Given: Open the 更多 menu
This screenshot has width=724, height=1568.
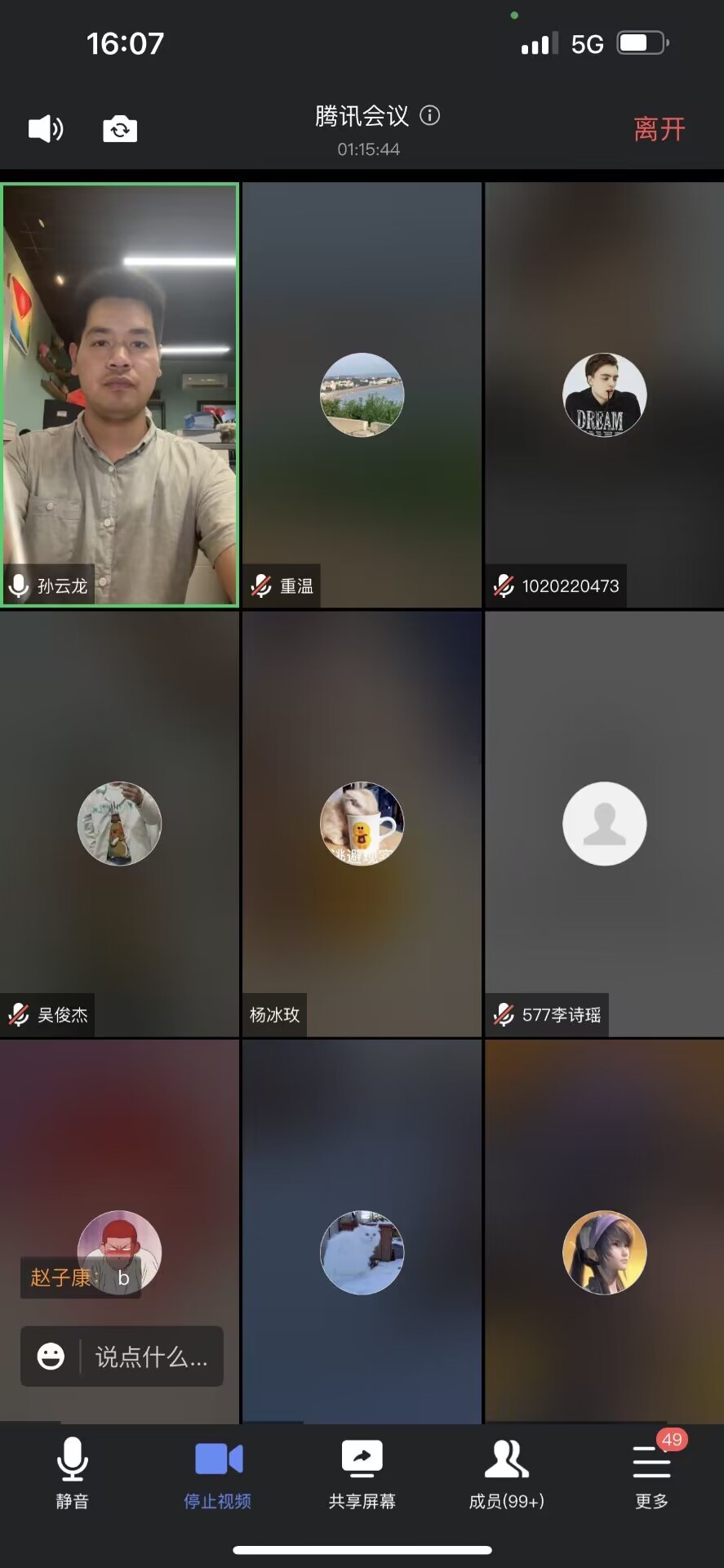Looking at the screenshot, I should (651, 1474).
